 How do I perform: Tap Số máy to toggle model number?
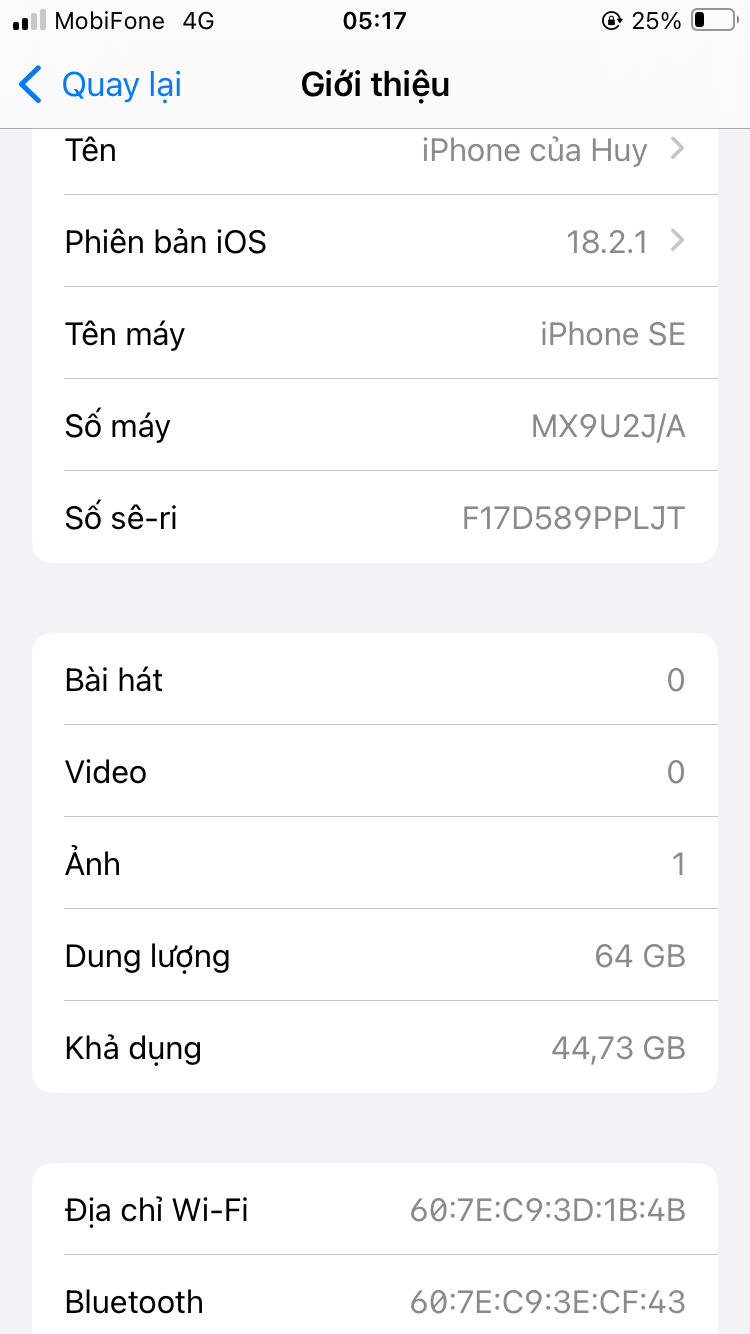[x=375, y=426]
